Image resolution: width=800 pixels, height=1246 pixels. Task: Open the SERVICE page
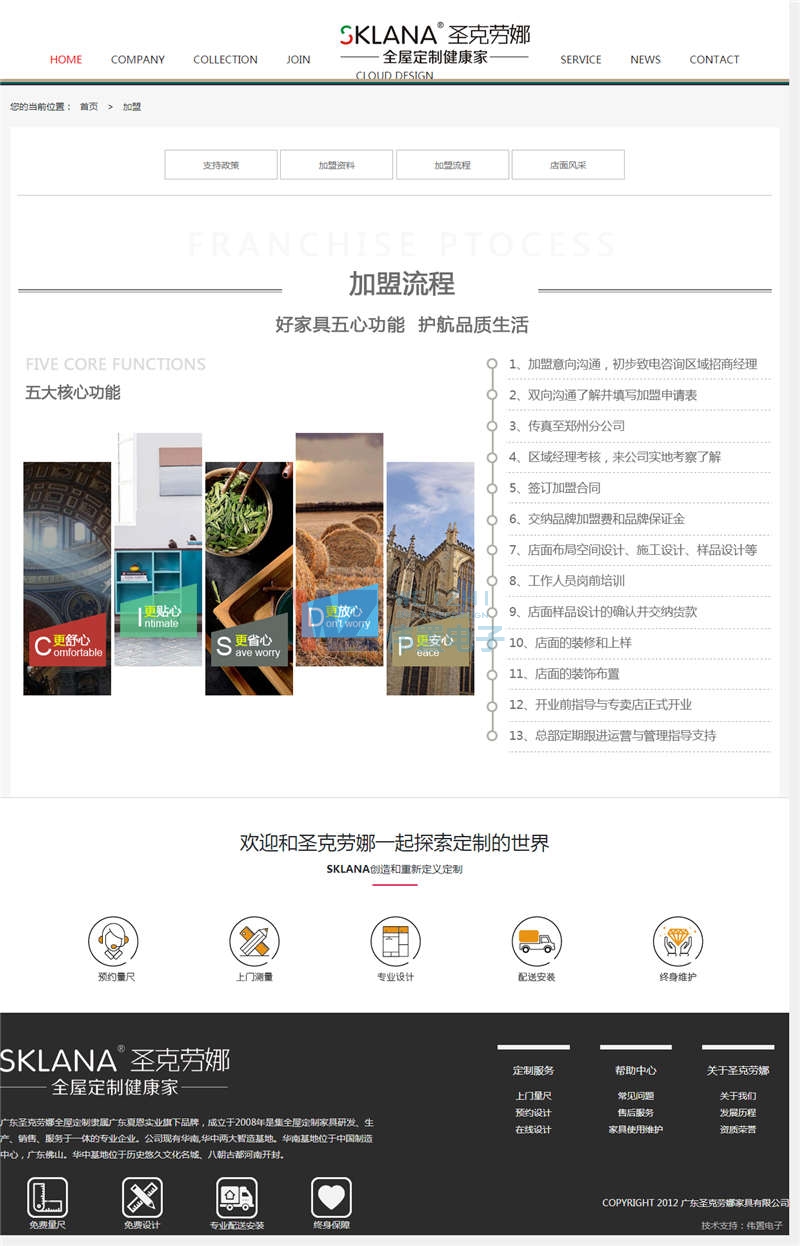tap(580, 60)
